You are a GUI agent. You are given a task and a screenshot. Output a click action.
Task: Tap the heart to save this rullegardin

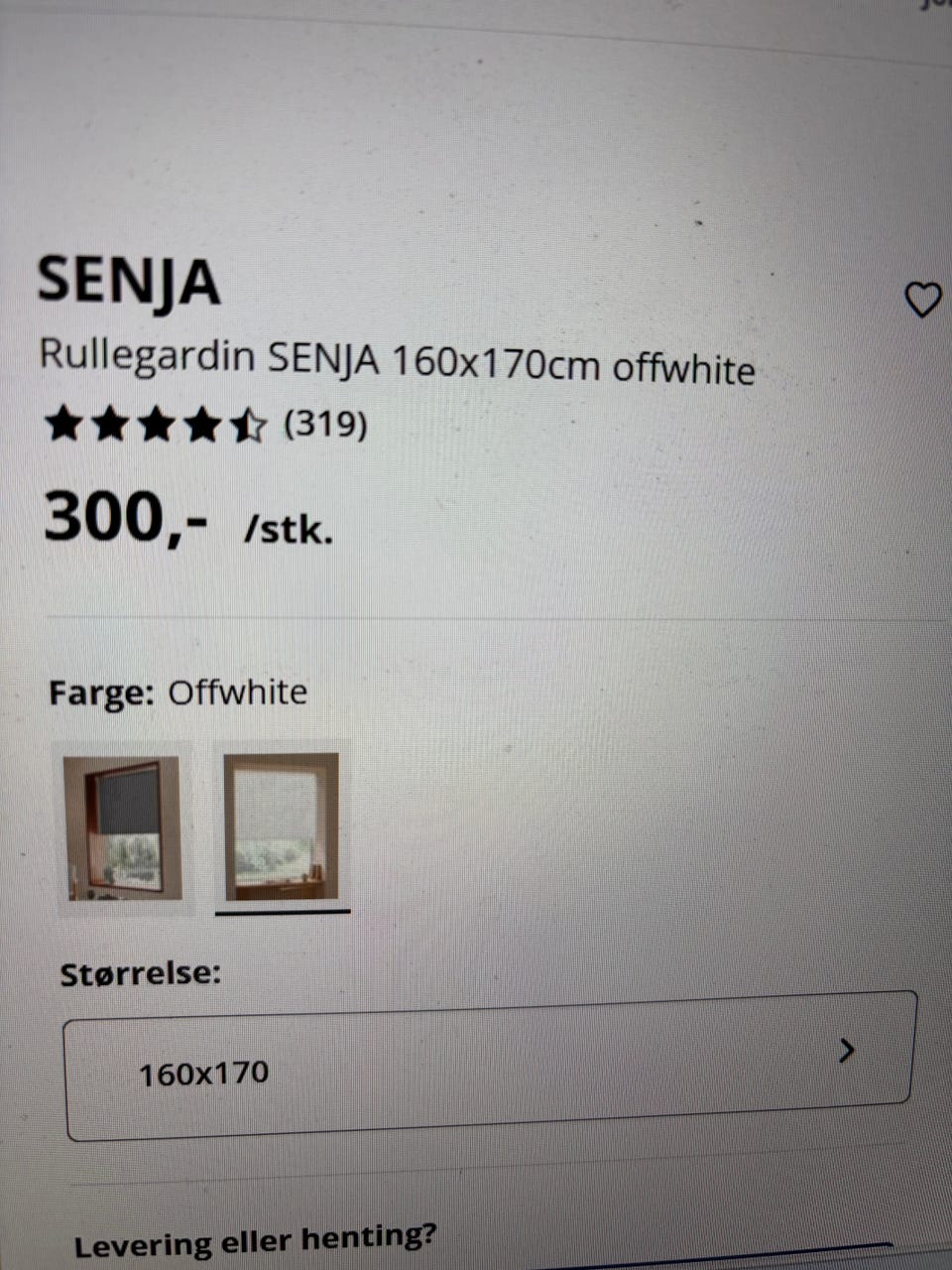click(x=924, y=299)
